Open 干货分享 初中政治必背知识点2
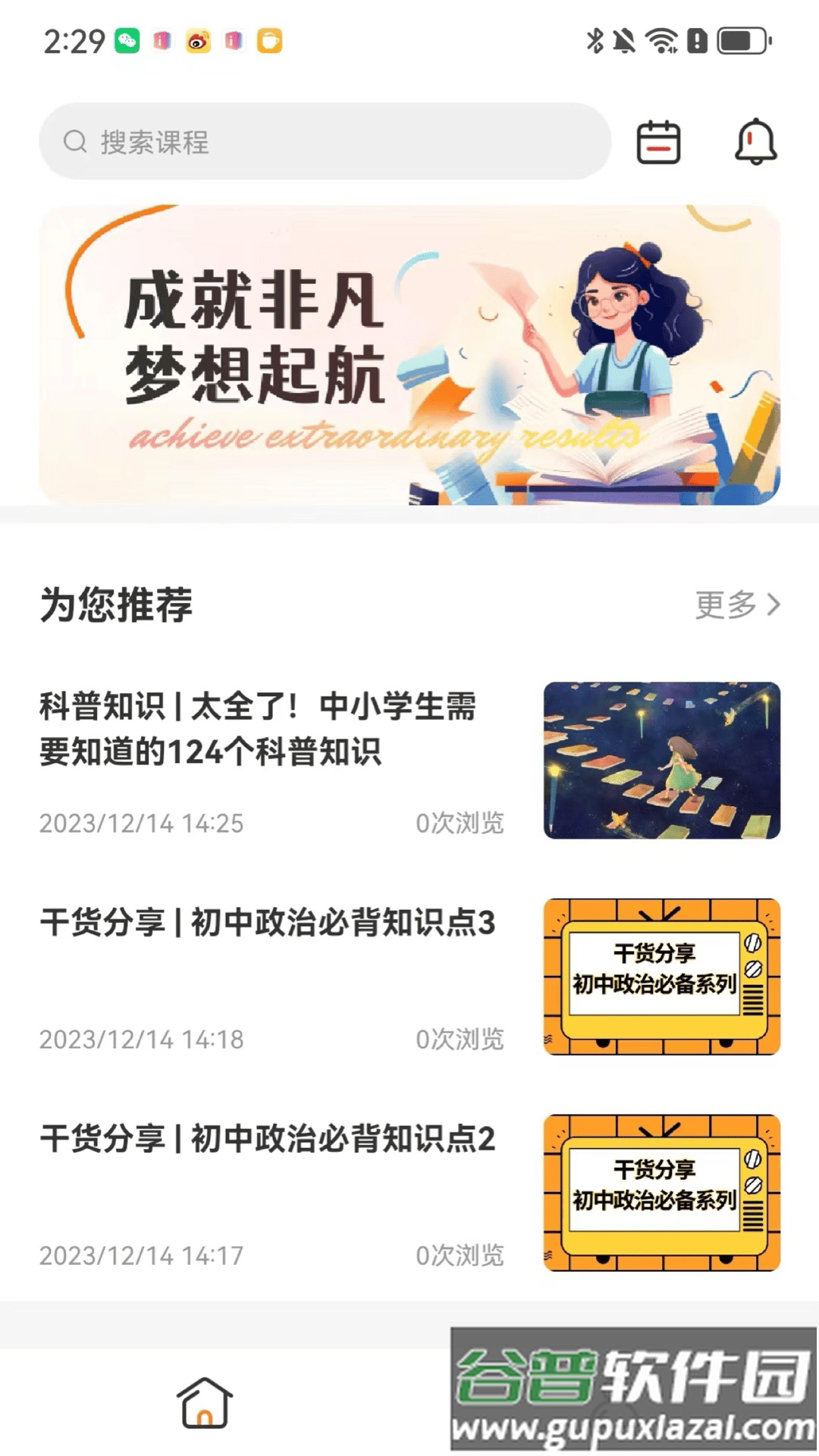The height and width of the screenshot is (1456, 819). coord(267,1139)
